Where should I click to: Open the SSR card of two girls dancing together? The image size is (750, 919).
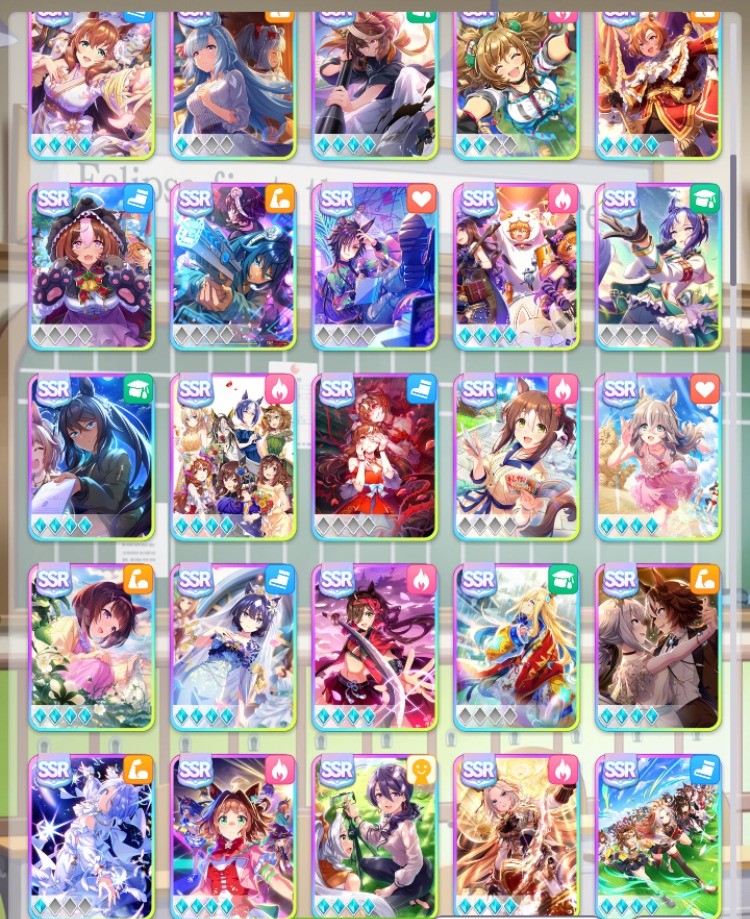coord(658,647)
